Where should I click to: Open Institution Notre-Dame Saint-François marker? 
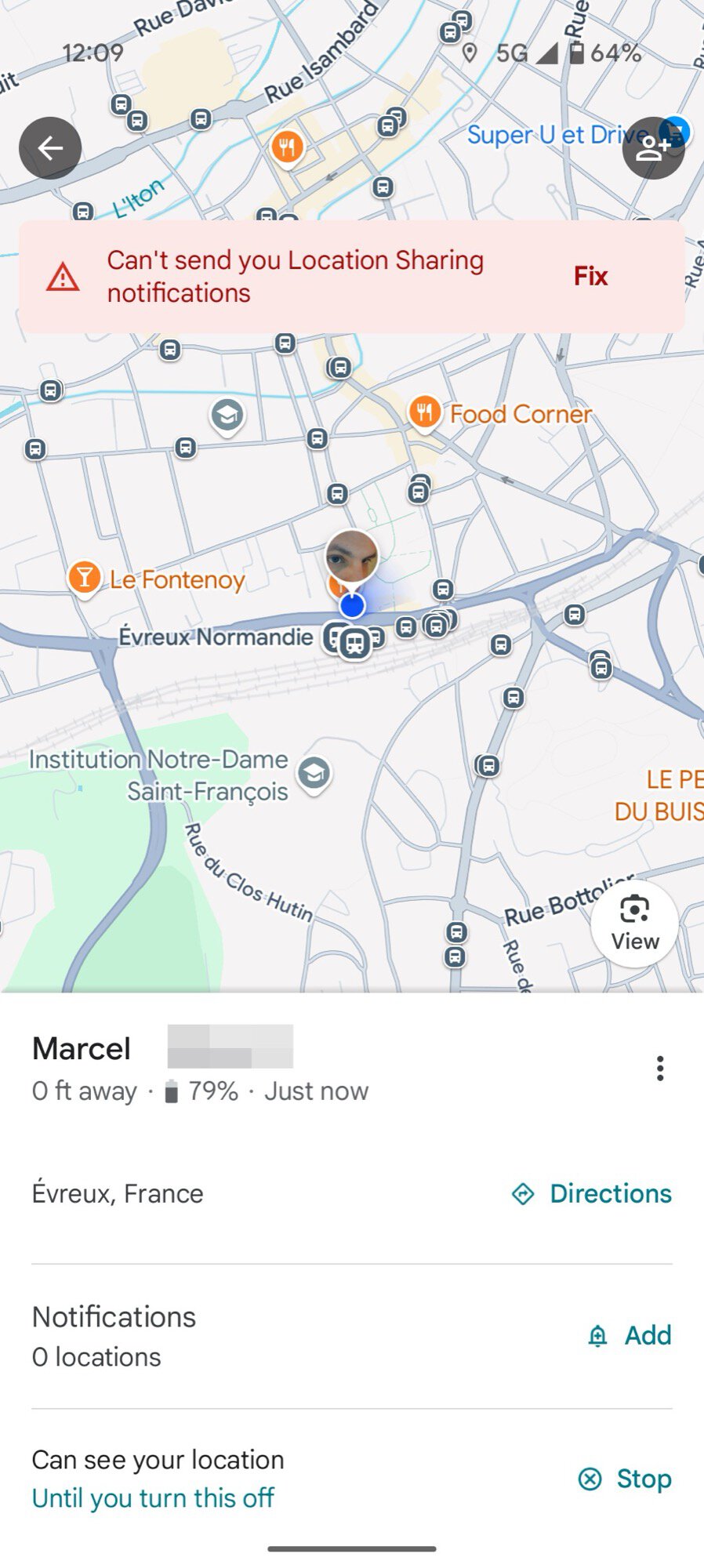(314, 773)
